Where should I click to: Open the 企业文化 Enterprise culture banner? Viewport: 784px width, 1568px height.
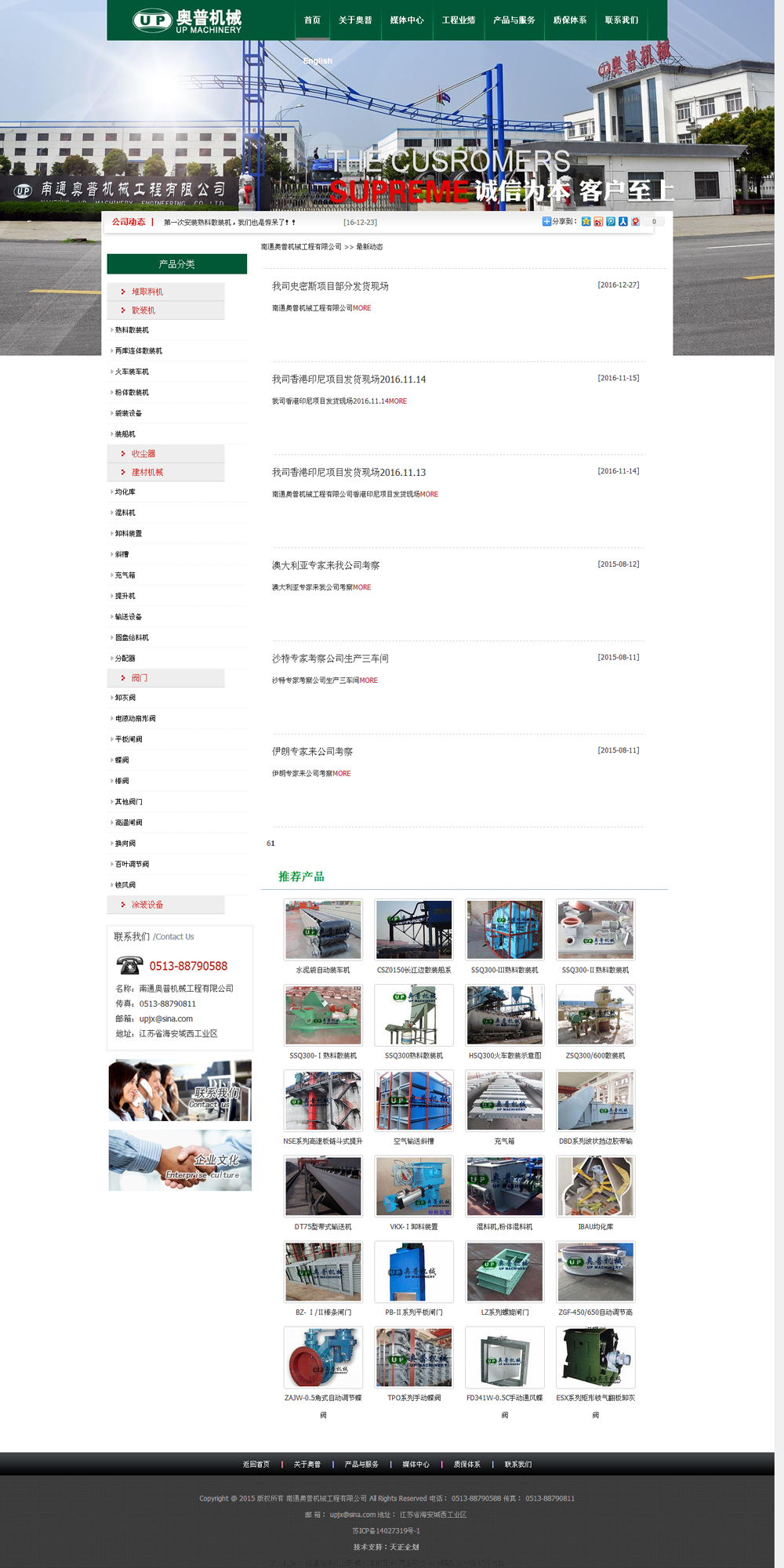[180, 1160]
